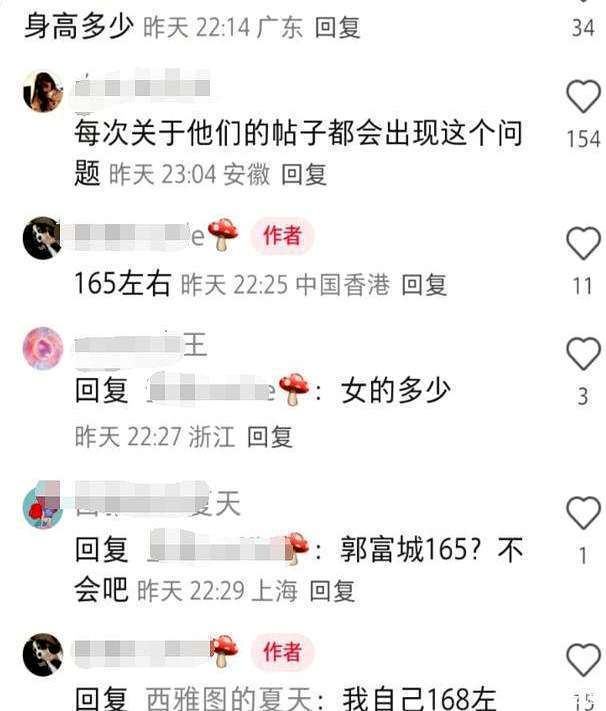This screenshot has width=606, height=711.
Task: Like the comment from 安徽 about 帖子
Action: [x=583, y=97]
